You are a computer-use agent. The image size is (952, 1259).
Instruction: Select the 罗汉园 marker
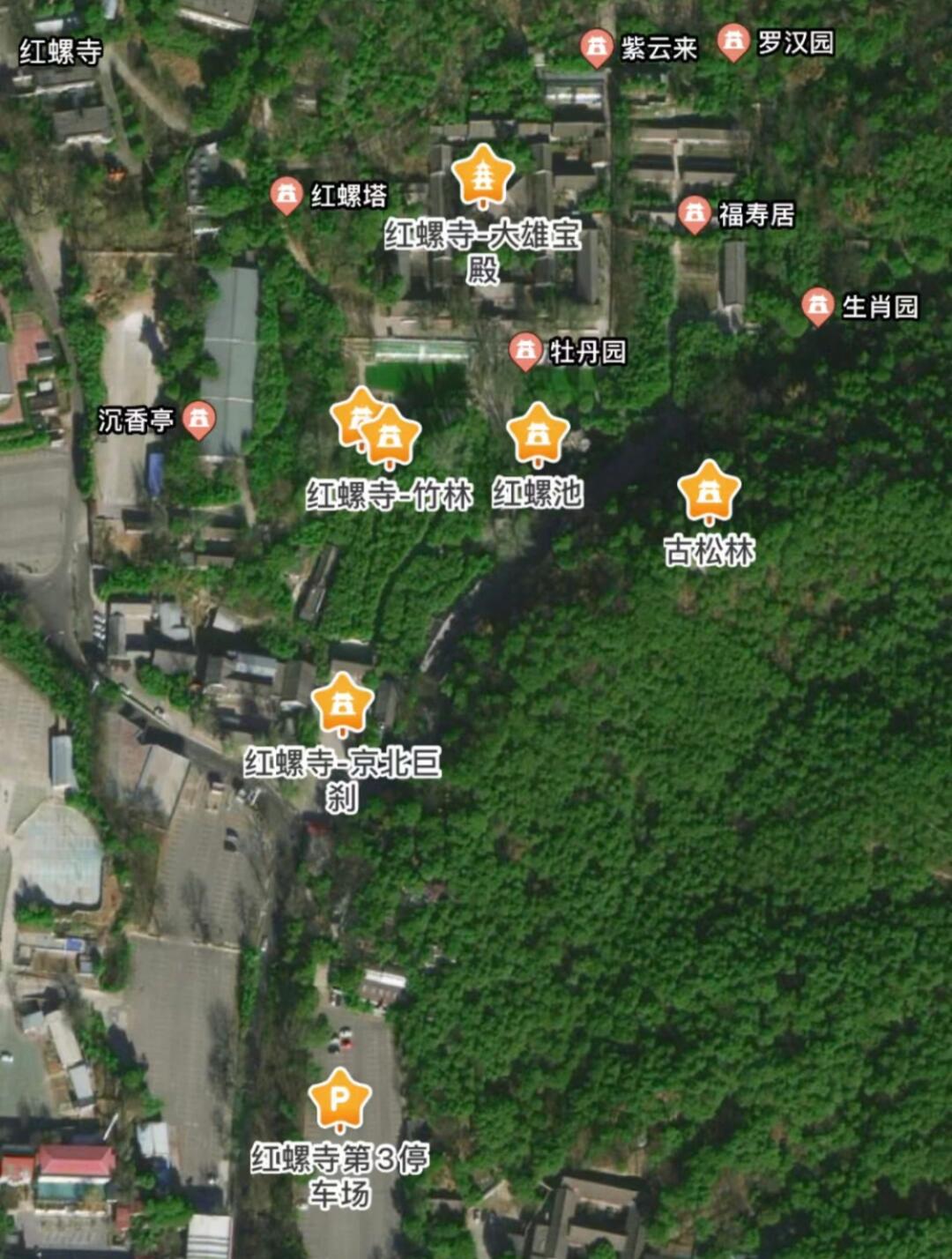(733, 41)
